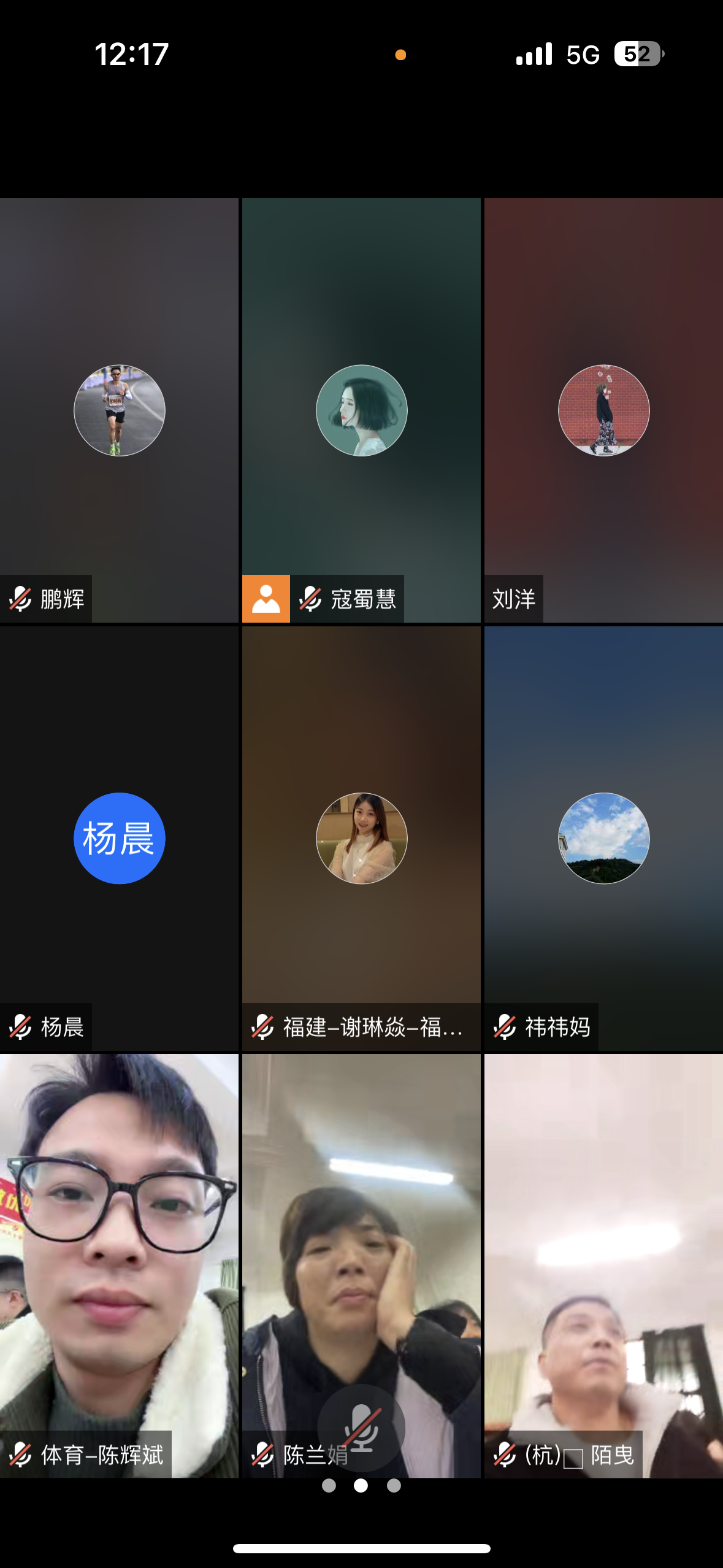Open the 杨晨 participant tile
This screenshot has height=1568, width=723.
pos(119,838)
